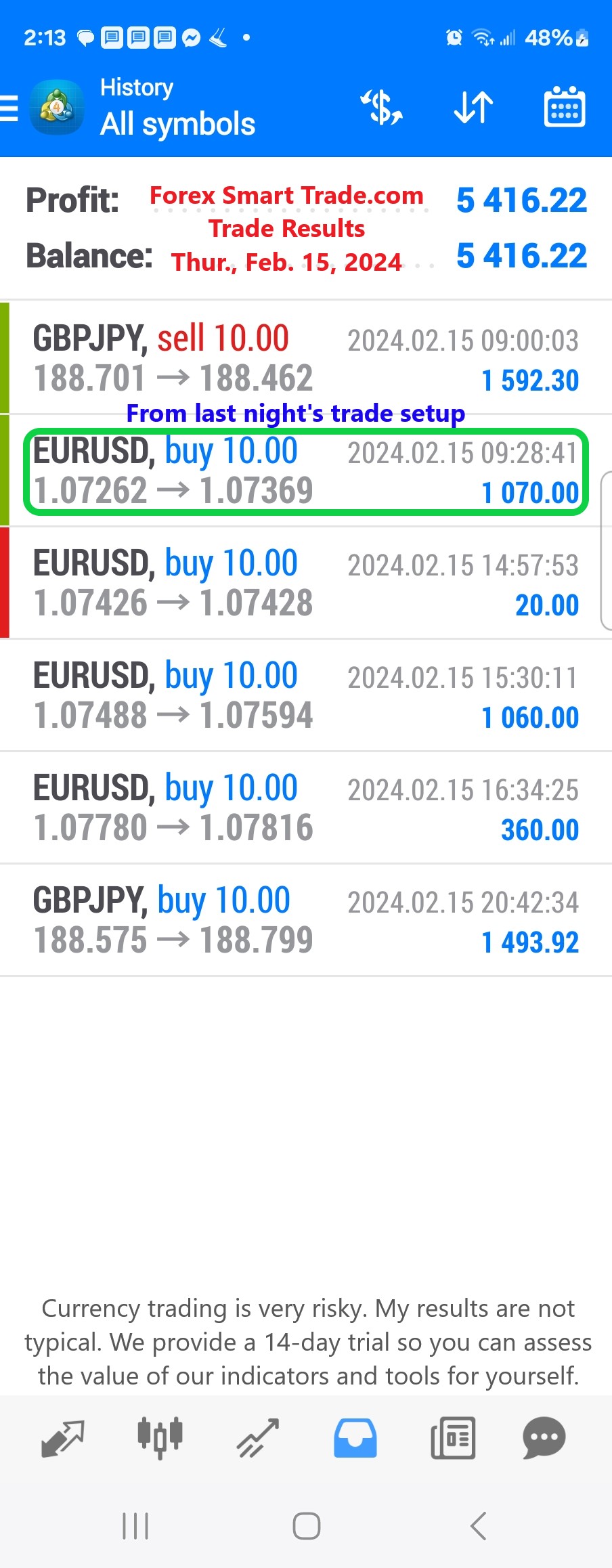
Task: Open the Charts candlestick icon
Action: [x=160, y=1438]
